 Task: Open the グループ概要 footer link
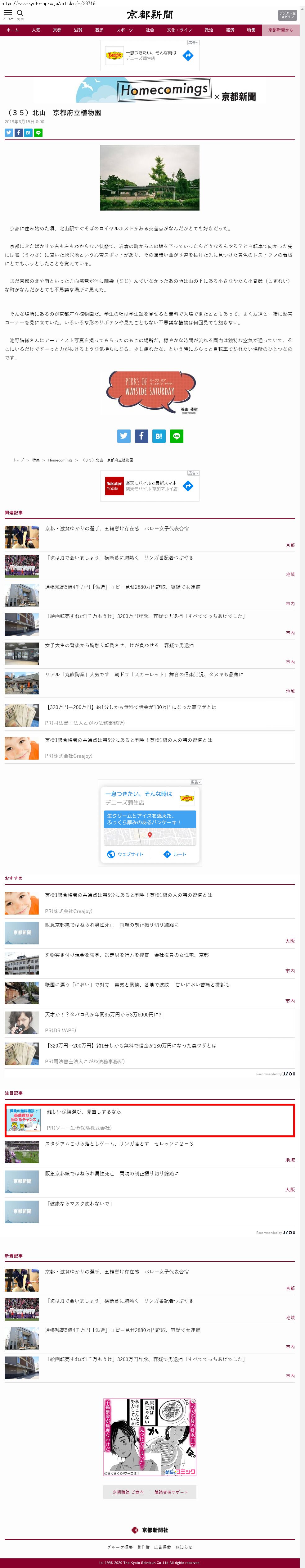coord(120,1547)
